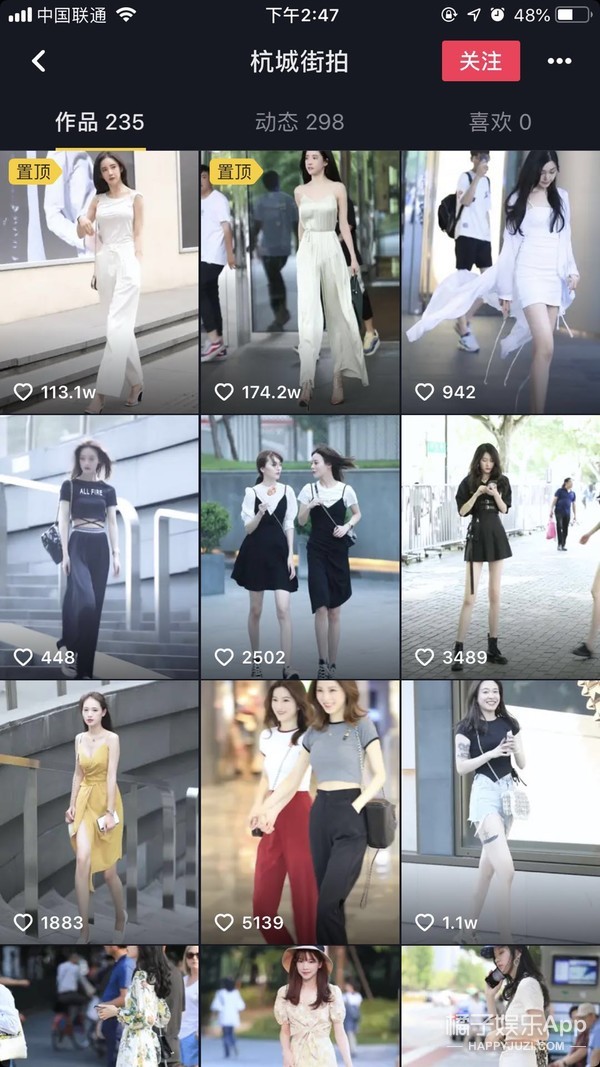The image size is (600, 1067).
Task: Go back using the arrow icon
Action: (38, 61)
